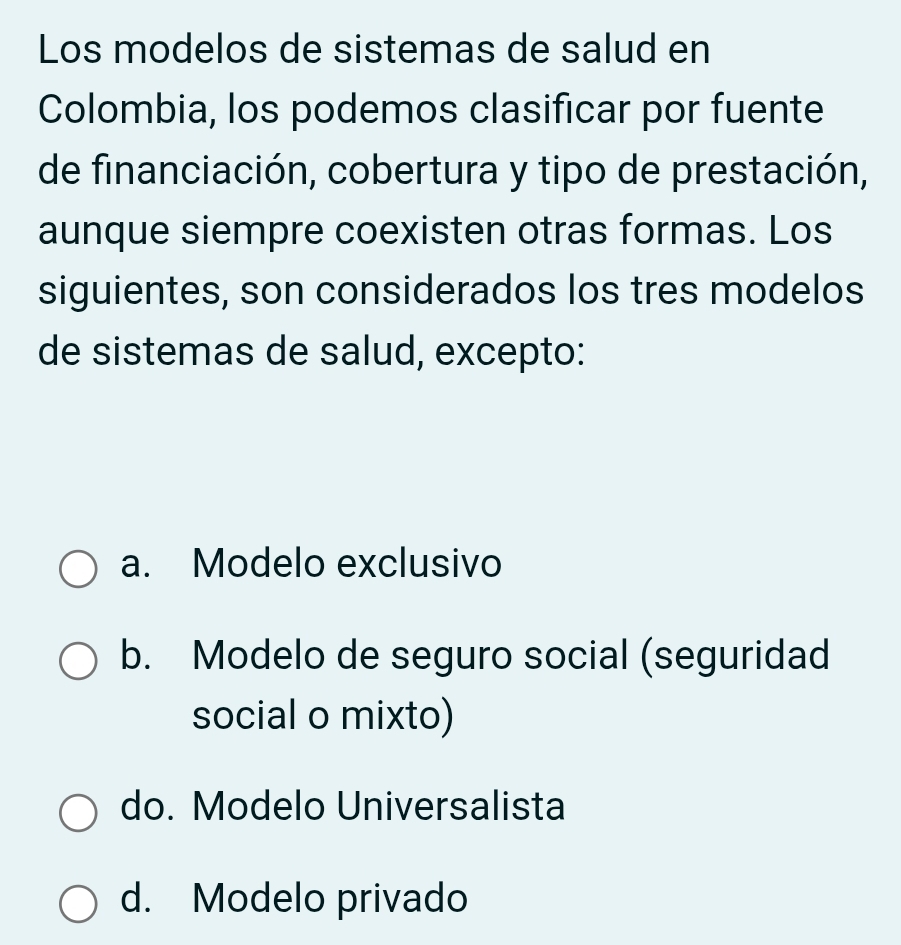Click the letter a before Modelo exclusivo

click(x=131, y=564)
